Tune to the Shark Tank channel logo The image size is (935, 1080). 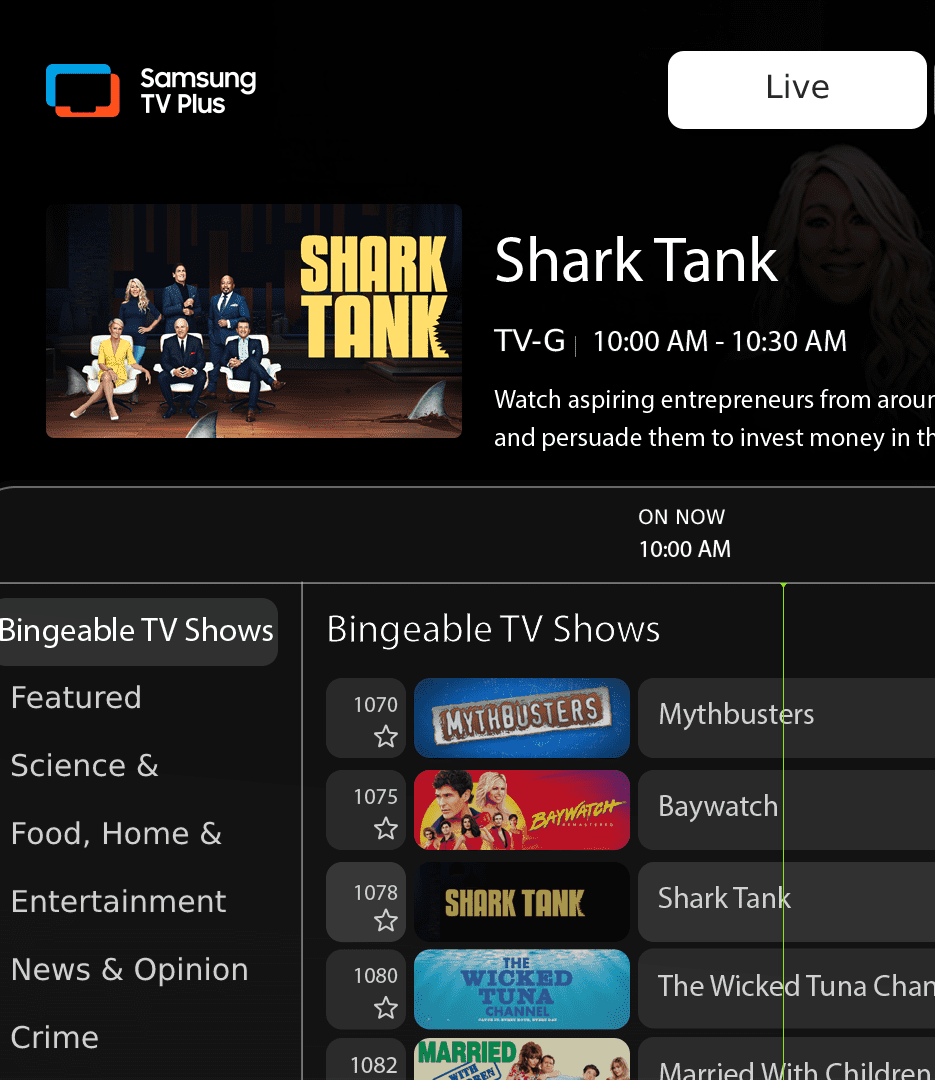point(521,901)
